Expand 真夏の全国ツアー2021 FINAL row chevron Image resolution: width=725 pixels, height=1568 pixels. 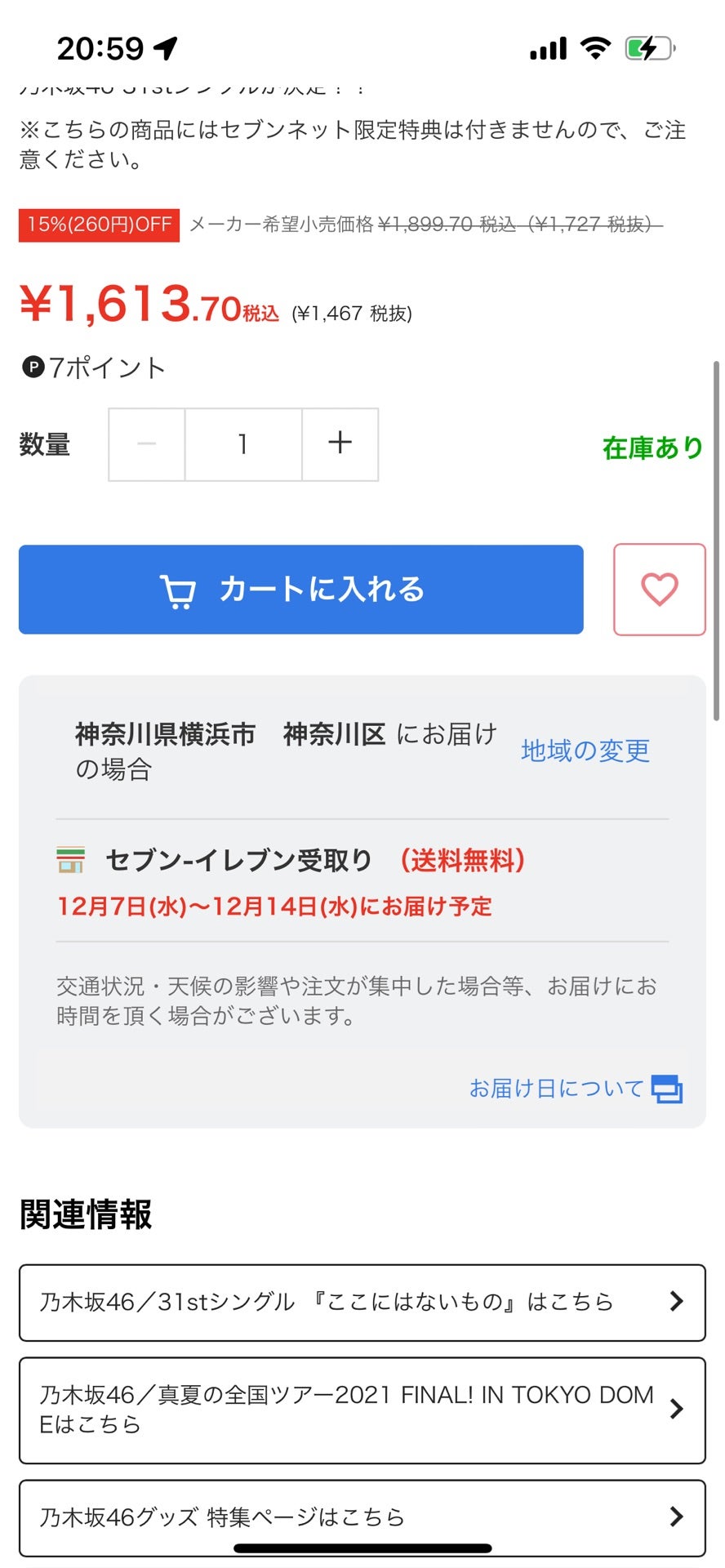point(676,1408)
